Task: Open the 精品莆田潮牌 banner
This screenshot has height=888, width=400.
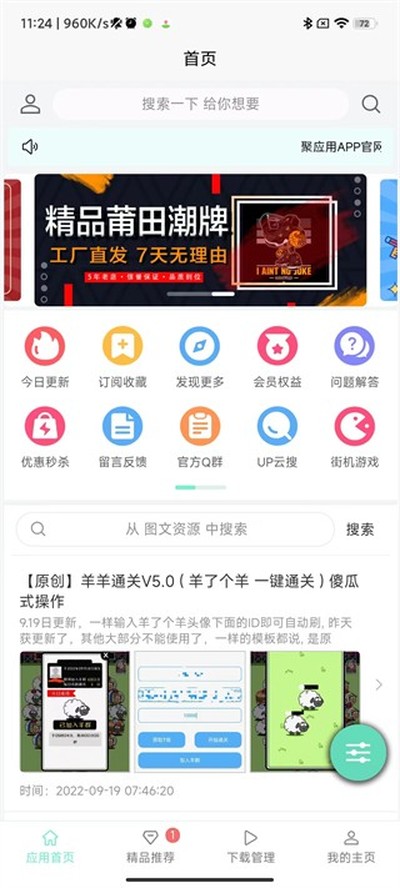Action: tap(200, 240)
